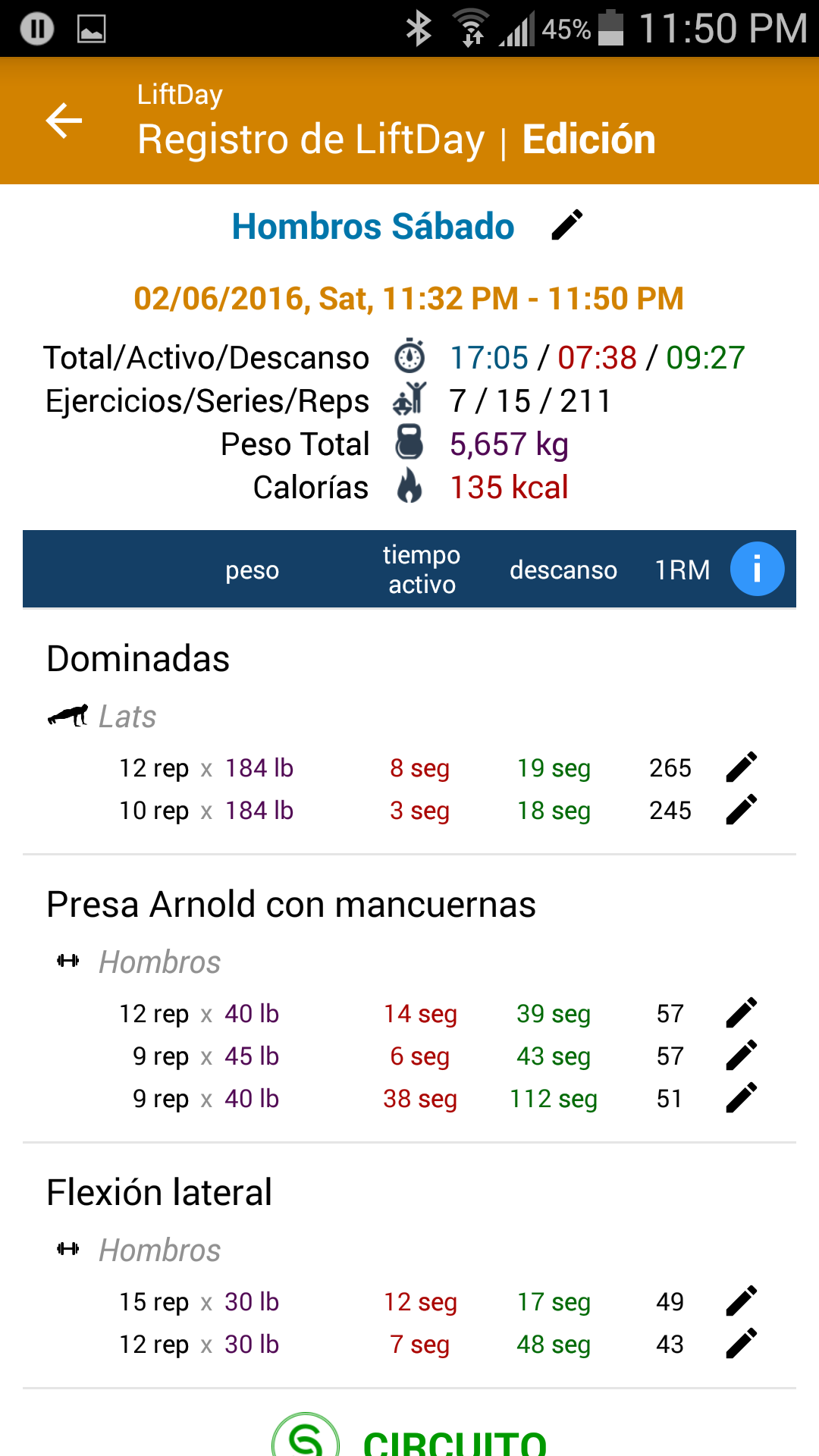This screenshot has width=819, height=1456.
Task: Go back using the app bar arrow
Action: coord(64,121)
